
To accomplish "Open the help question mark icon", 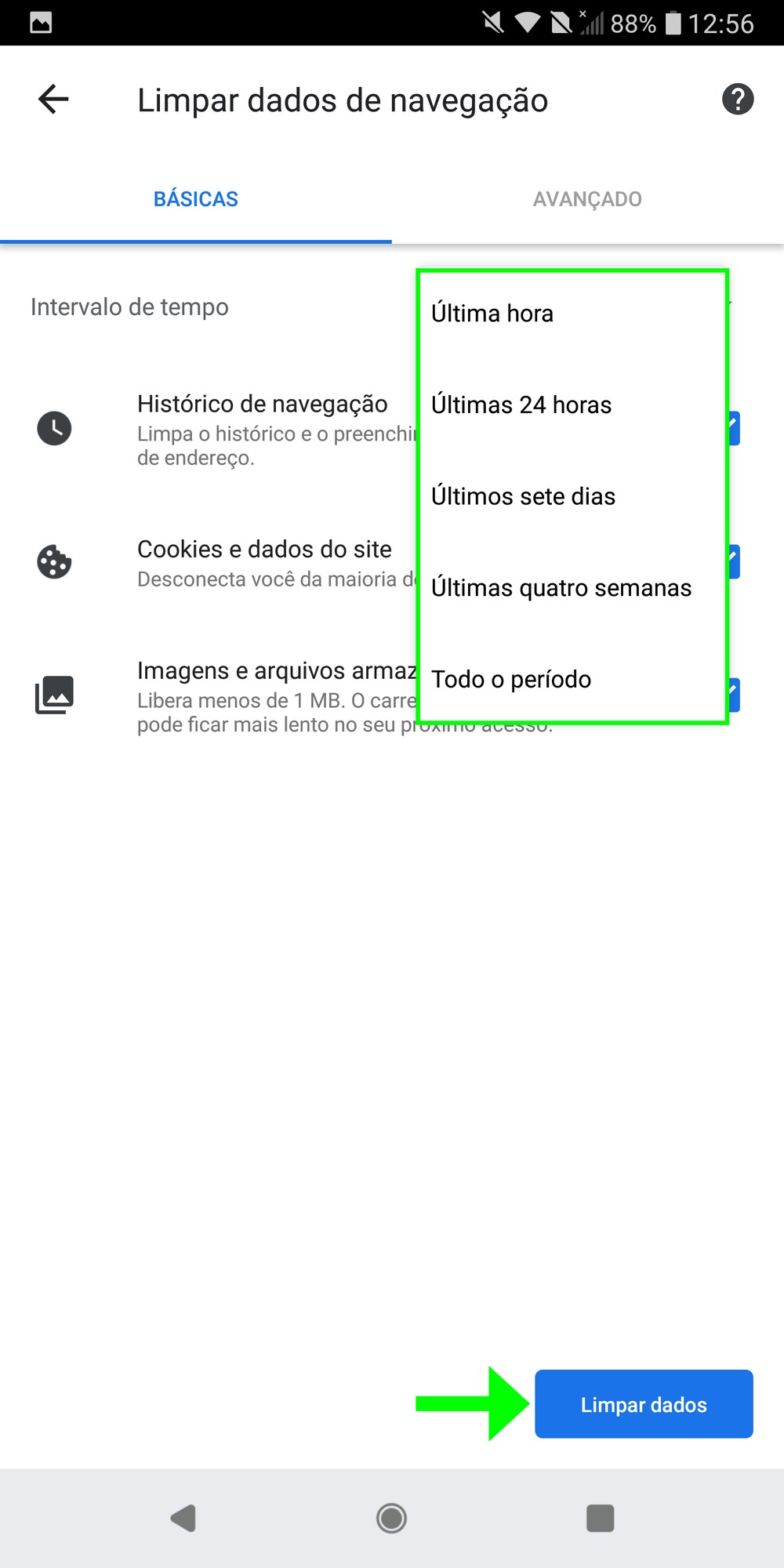I will click(x=737, y=100).
